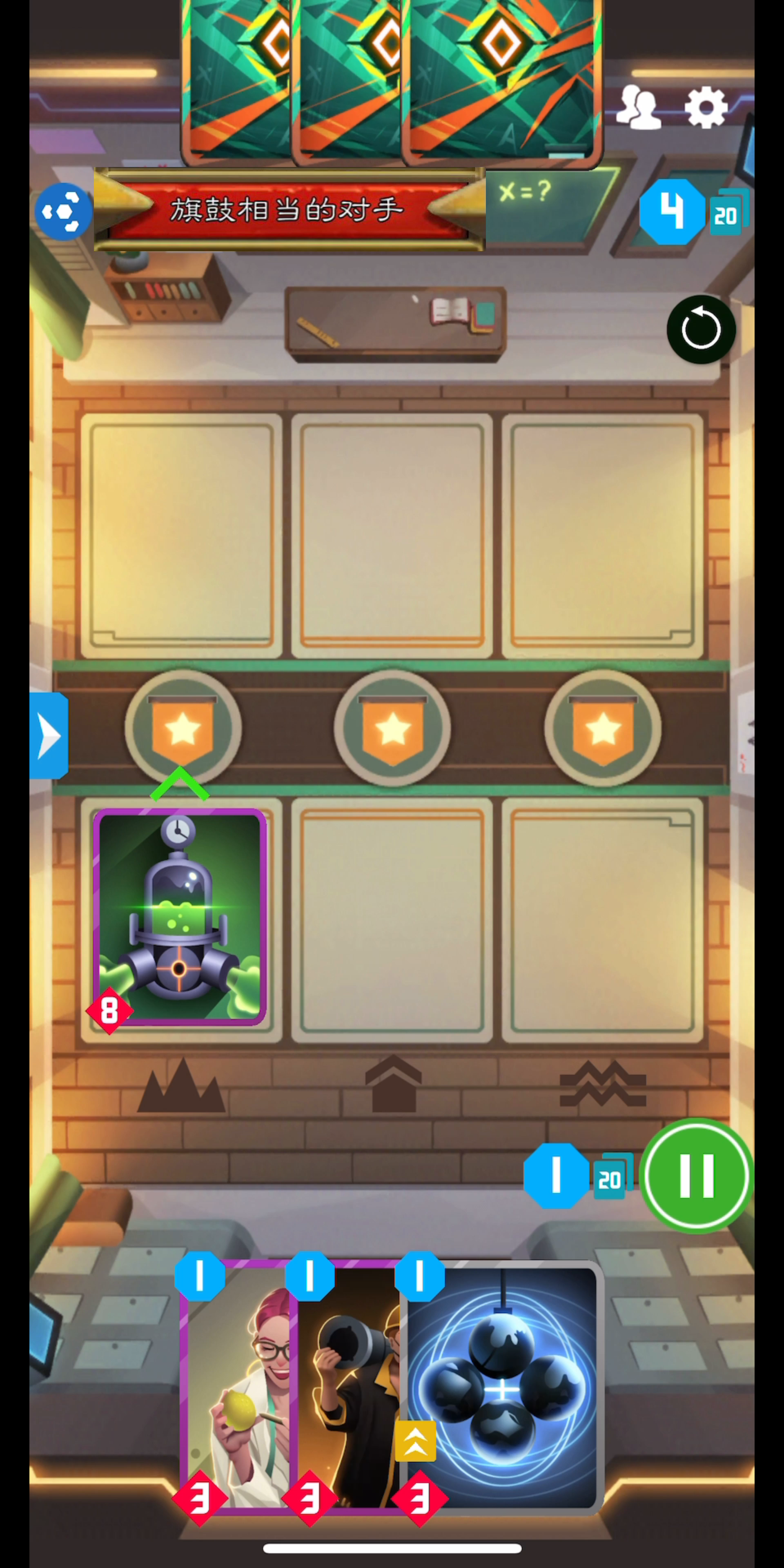The width and height of the screenshot is (784, 1568).
Task: Open the settings gear
Action: click(706, 108)
